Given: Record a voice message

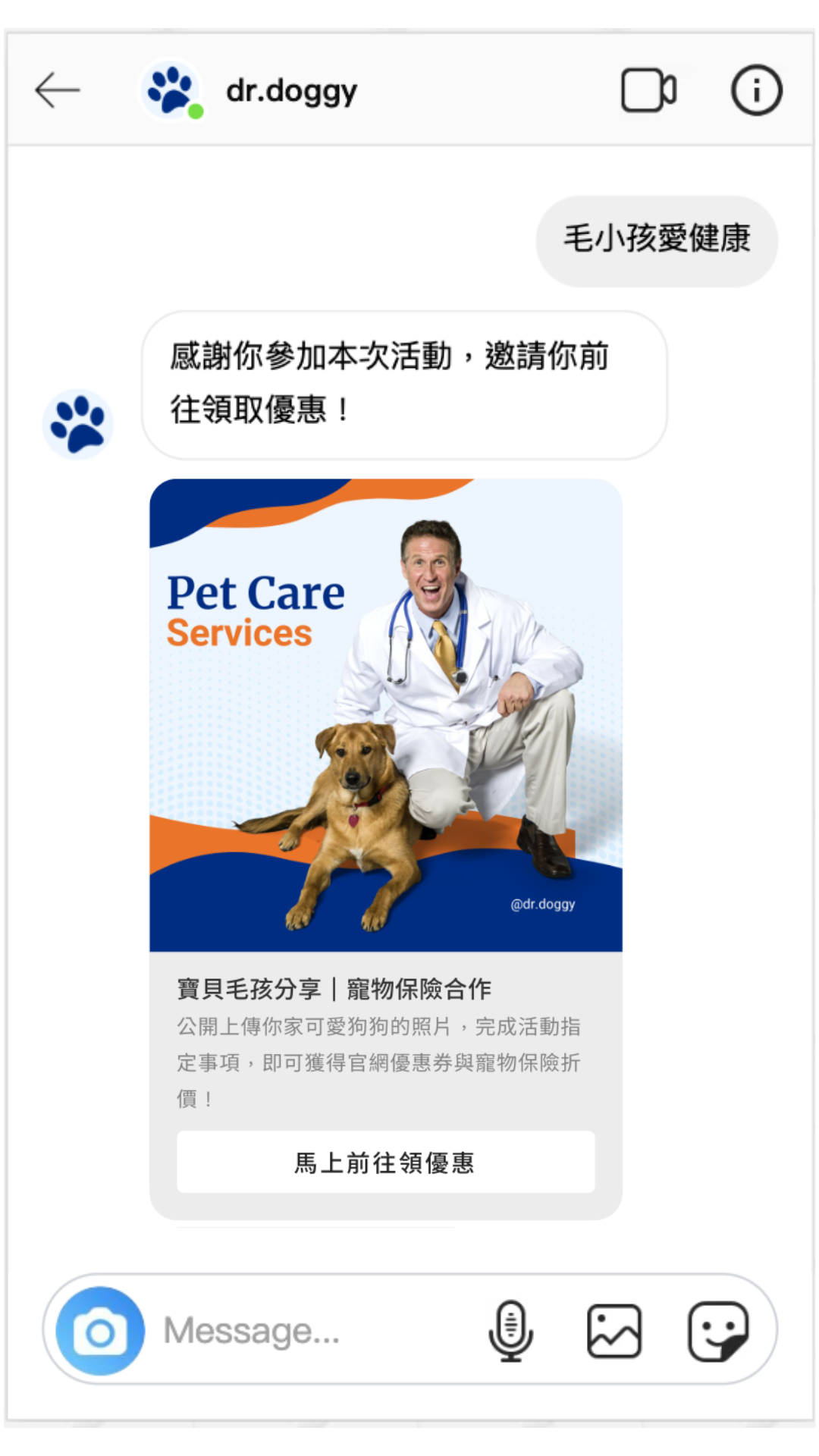Looking at the screenshot, I should coord(510,1332).
